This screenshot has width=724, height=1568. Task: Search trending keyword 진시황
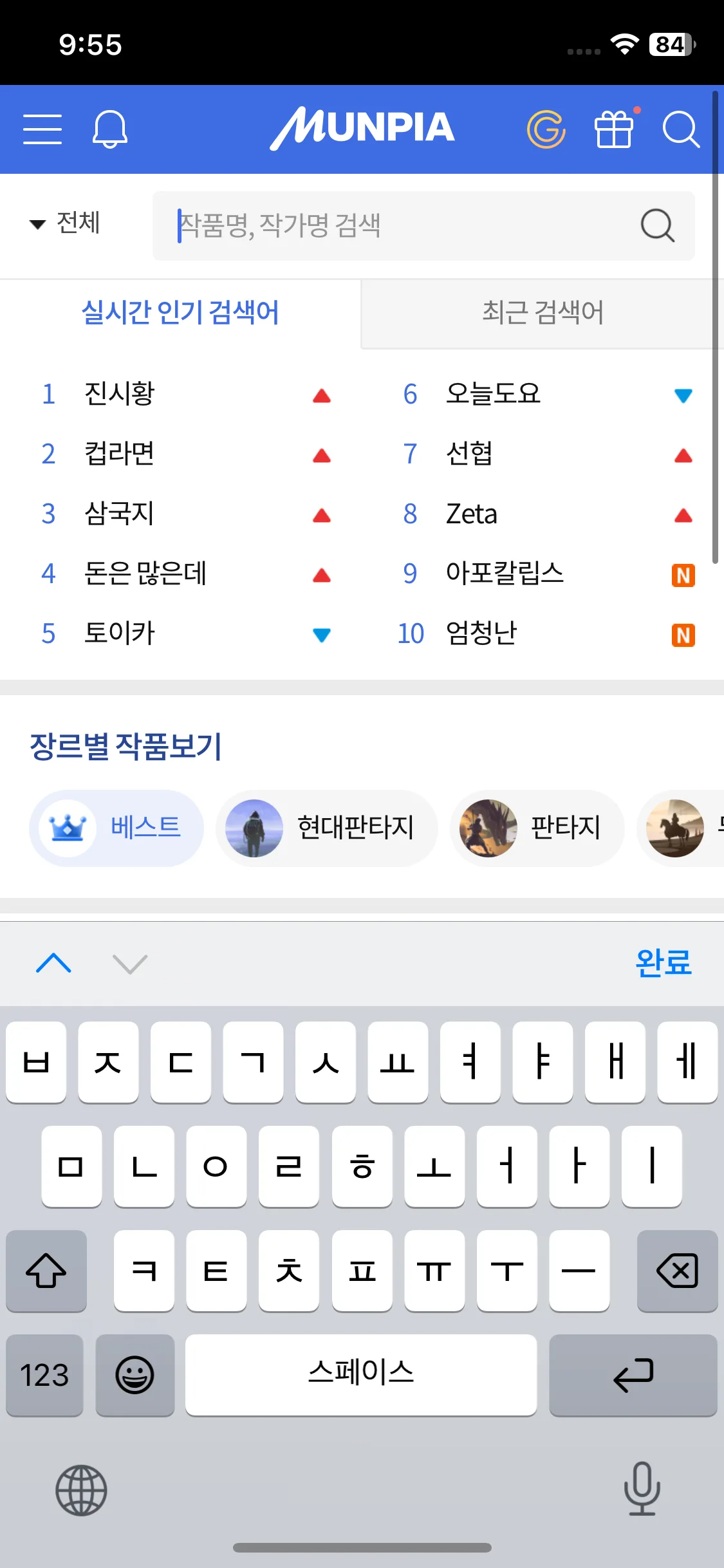click(x=120, y=394)
